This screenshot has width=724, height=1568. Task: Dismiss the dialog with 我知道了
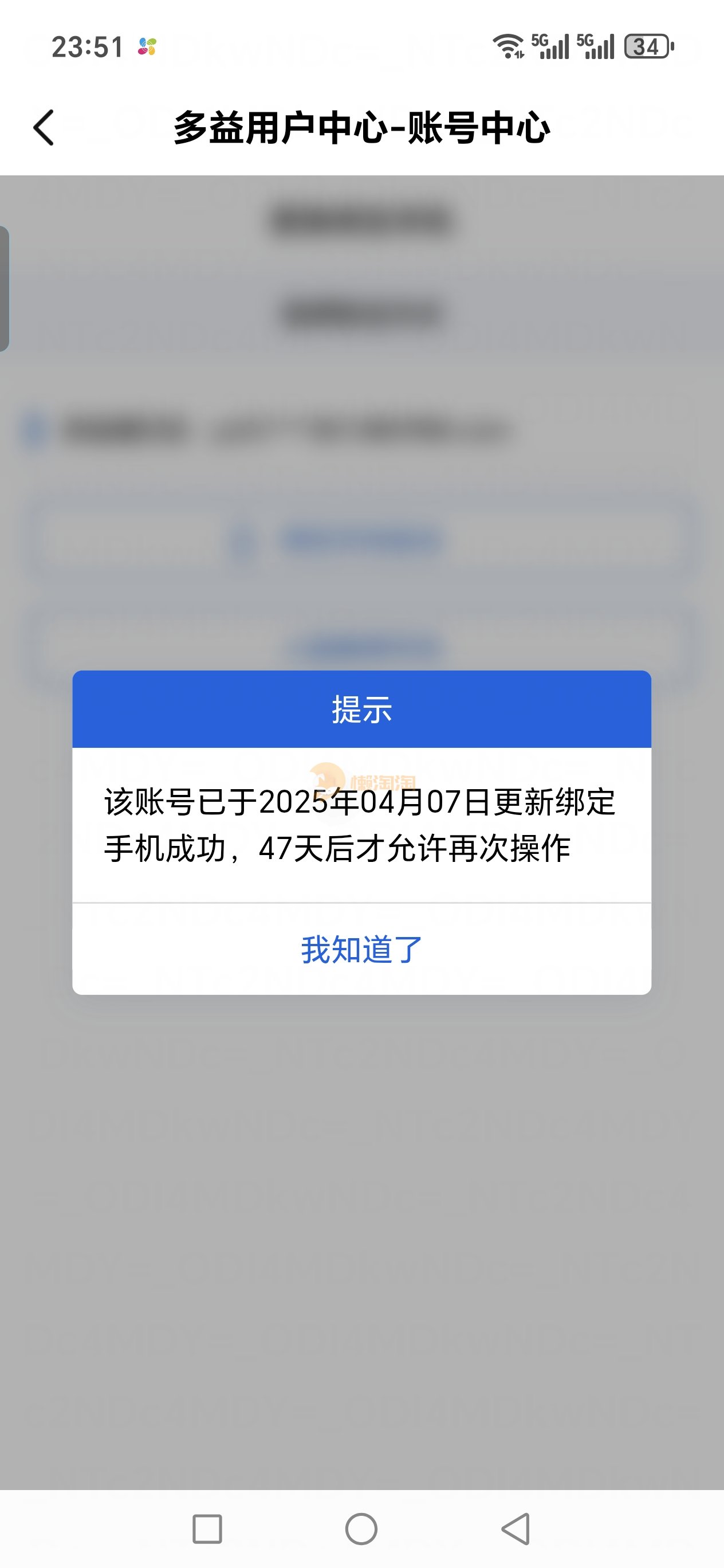(361, 949)
